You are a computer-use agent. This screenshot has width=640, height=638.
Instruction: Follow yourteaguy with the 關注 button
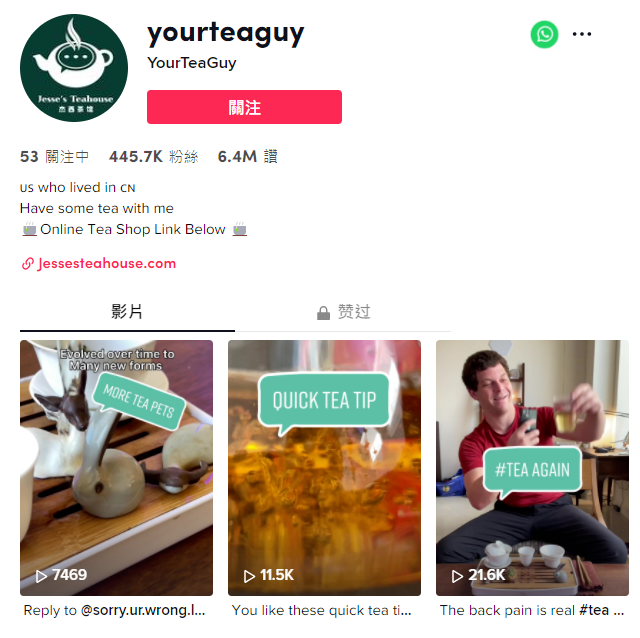(x=244, y=107)
